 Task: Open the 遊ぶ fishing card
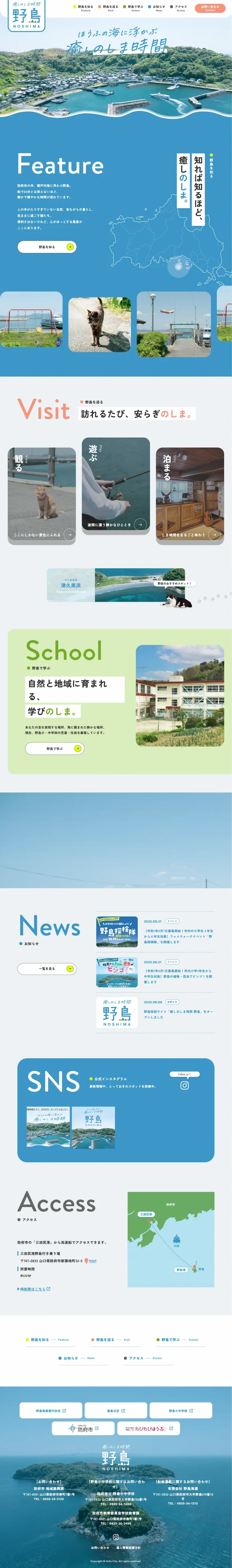116,484
